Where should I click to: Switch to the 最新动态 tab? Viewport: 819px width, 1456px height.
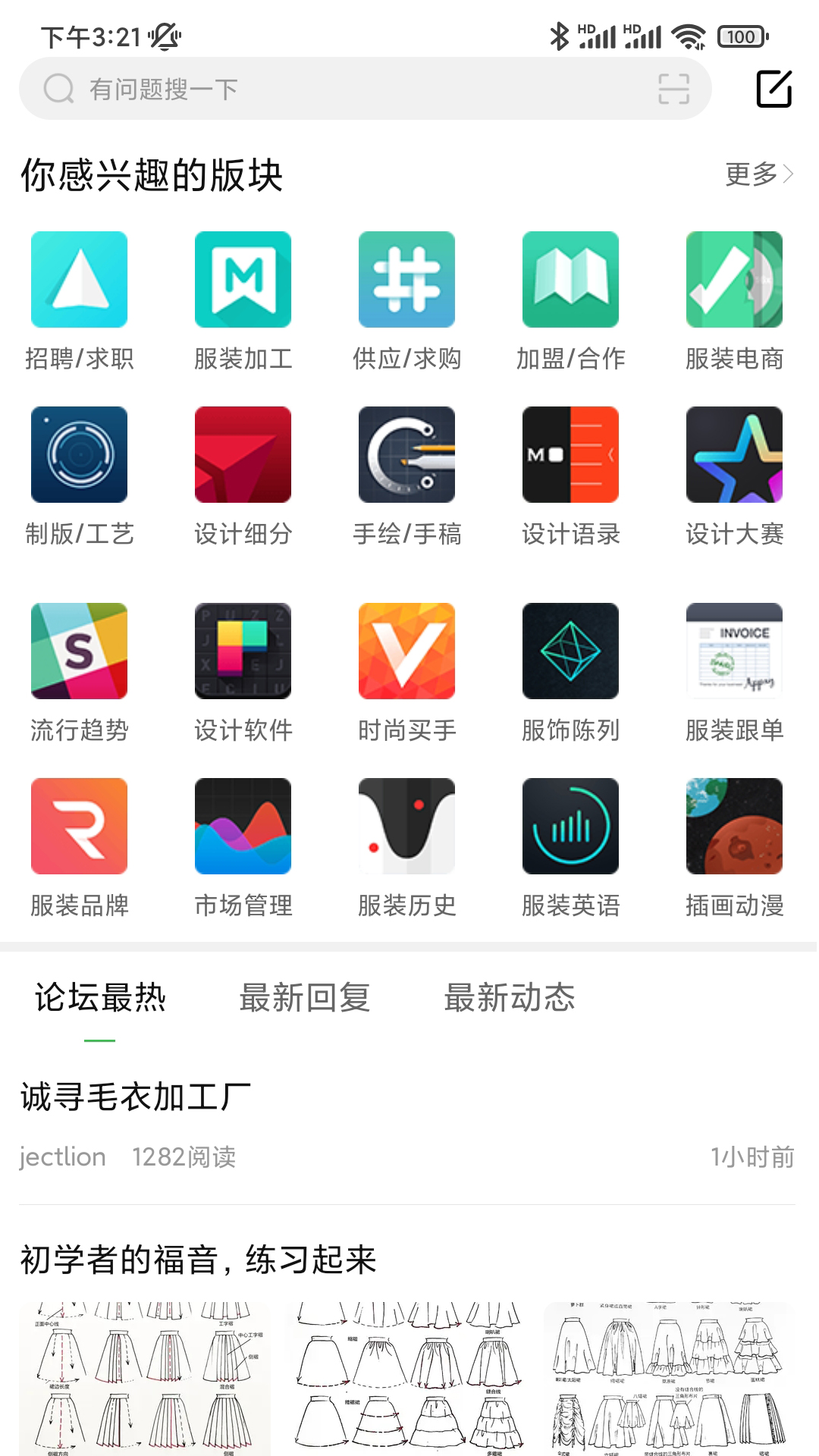(510, 999)
